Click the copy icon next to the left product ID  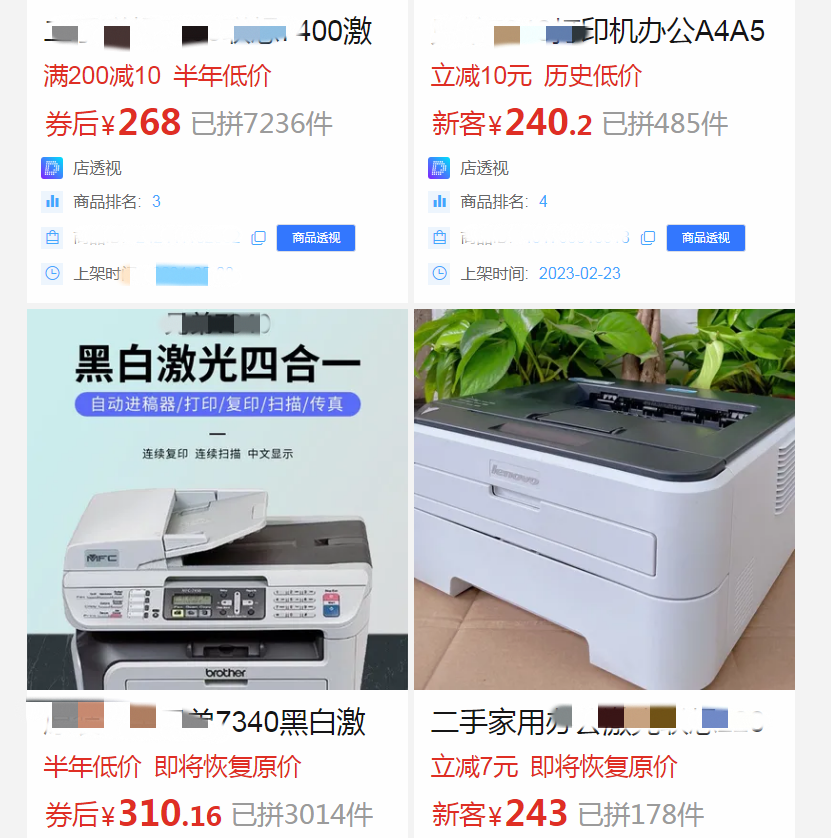click(259, 237)
